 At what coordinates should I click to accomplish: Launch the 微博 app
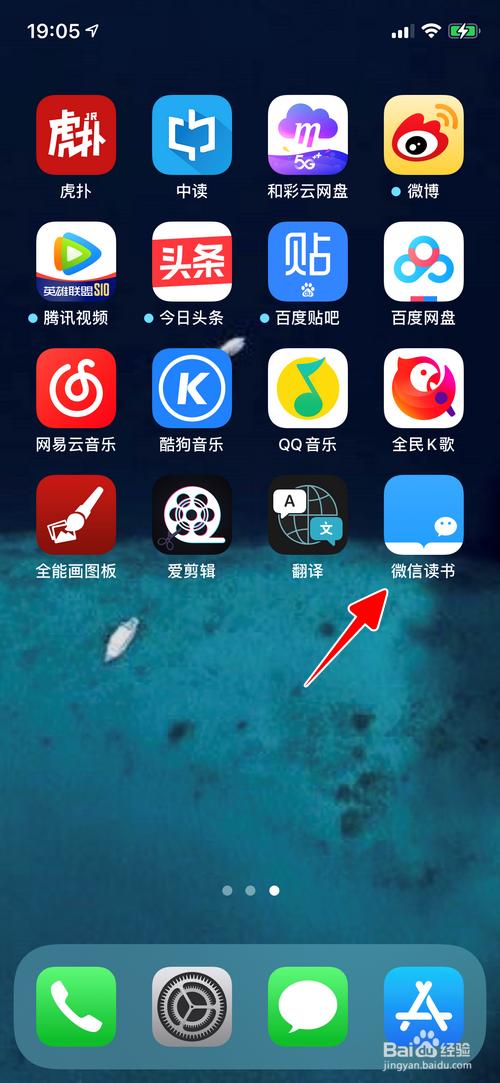point(424,135)
